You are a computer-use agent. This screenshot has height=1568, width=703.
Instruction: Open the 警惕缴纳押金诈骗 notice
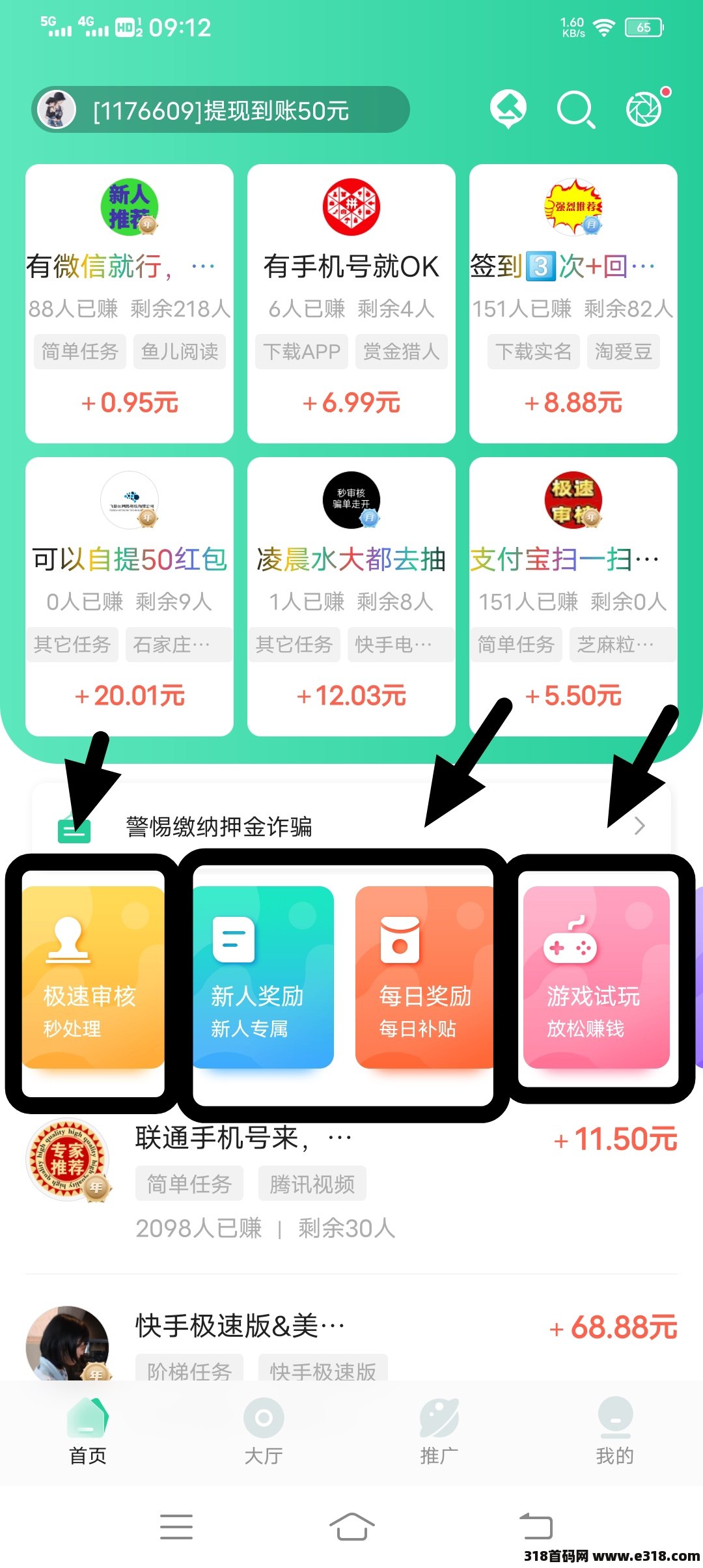tap(351, 826)
